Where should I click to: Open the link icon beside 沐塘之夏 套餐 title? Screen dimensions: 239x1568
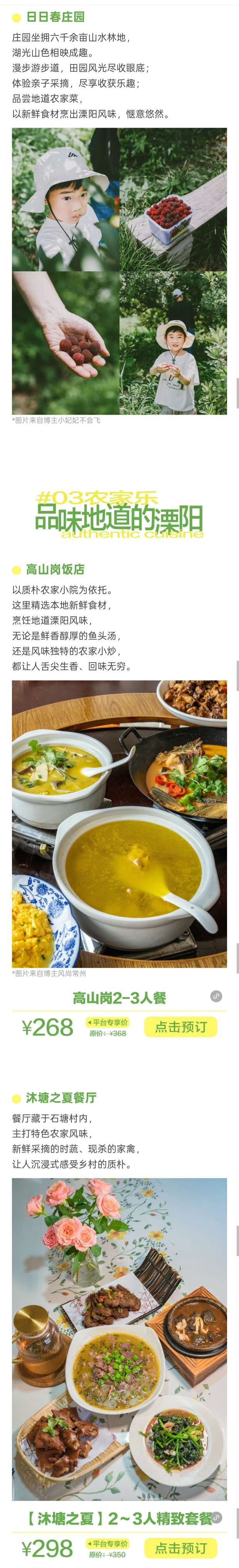[217, 1517]
